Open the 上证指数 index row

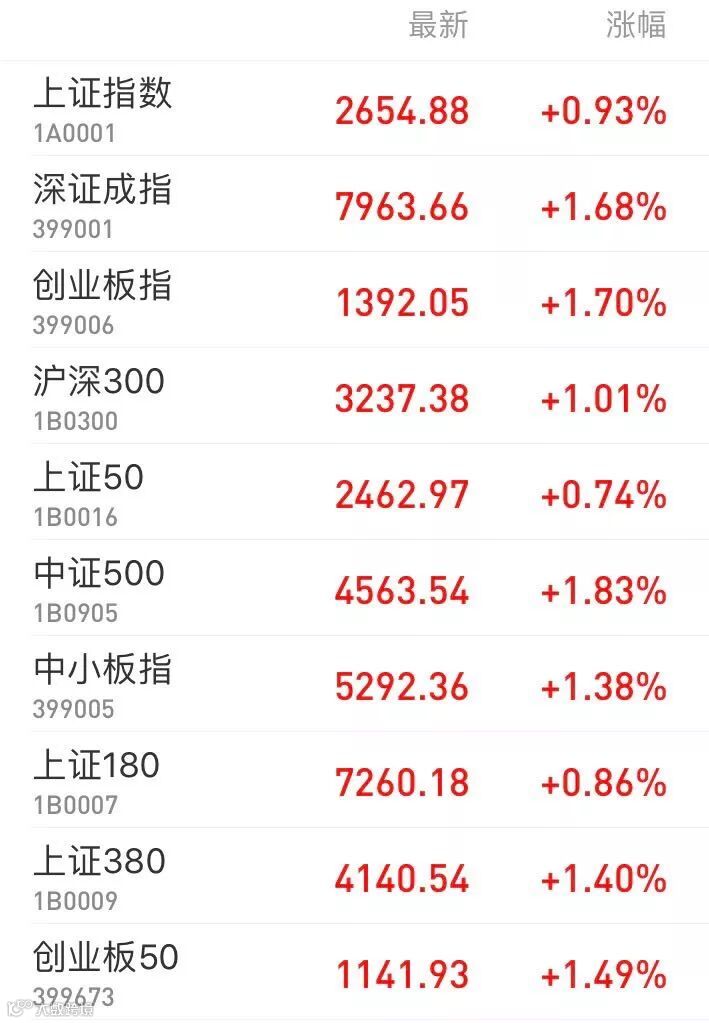tap(354, 108)
